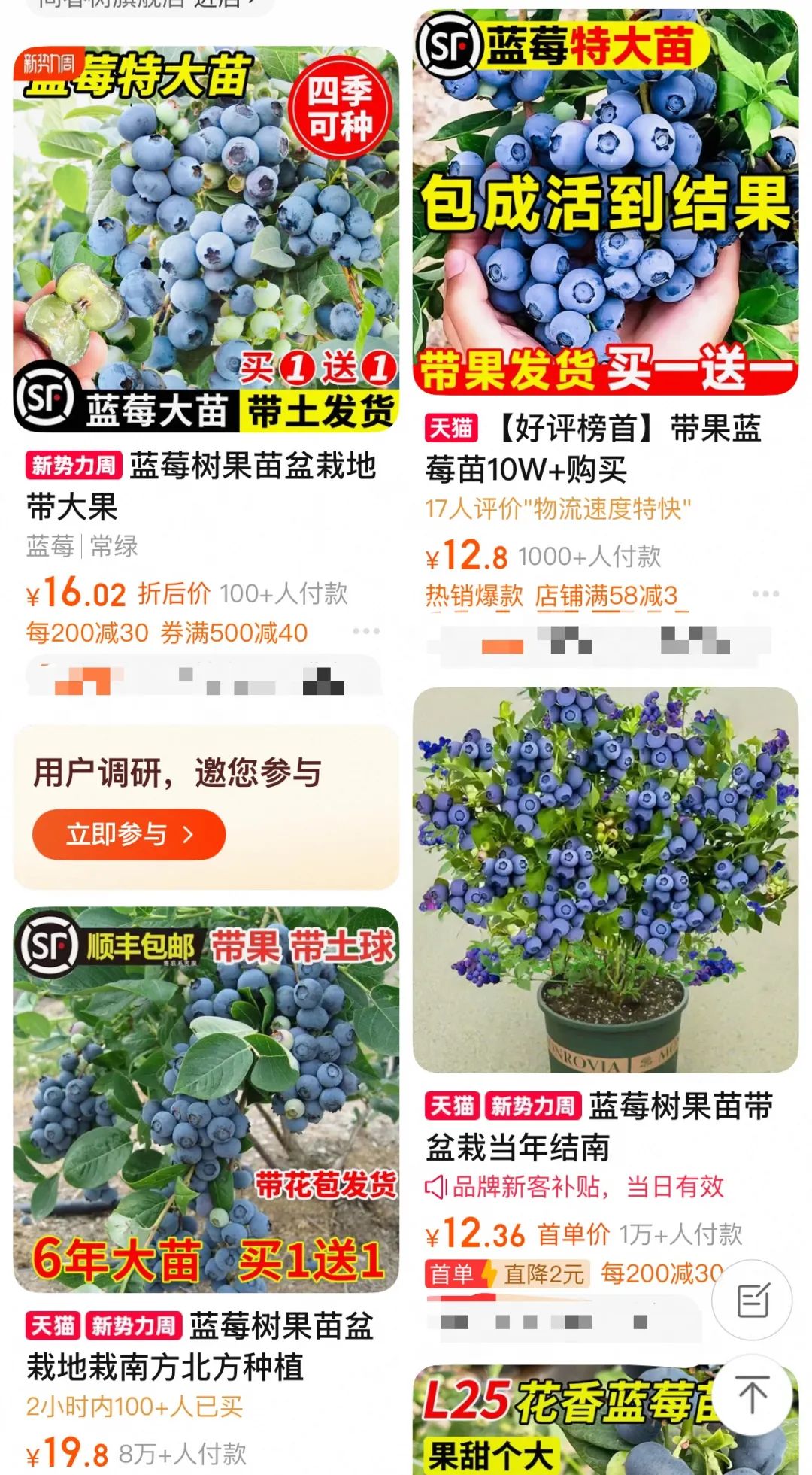Open more options for the ¥12.8 product
This screenshot has width=812, height=1475.
pyautogui.click(x=765, y=594)
